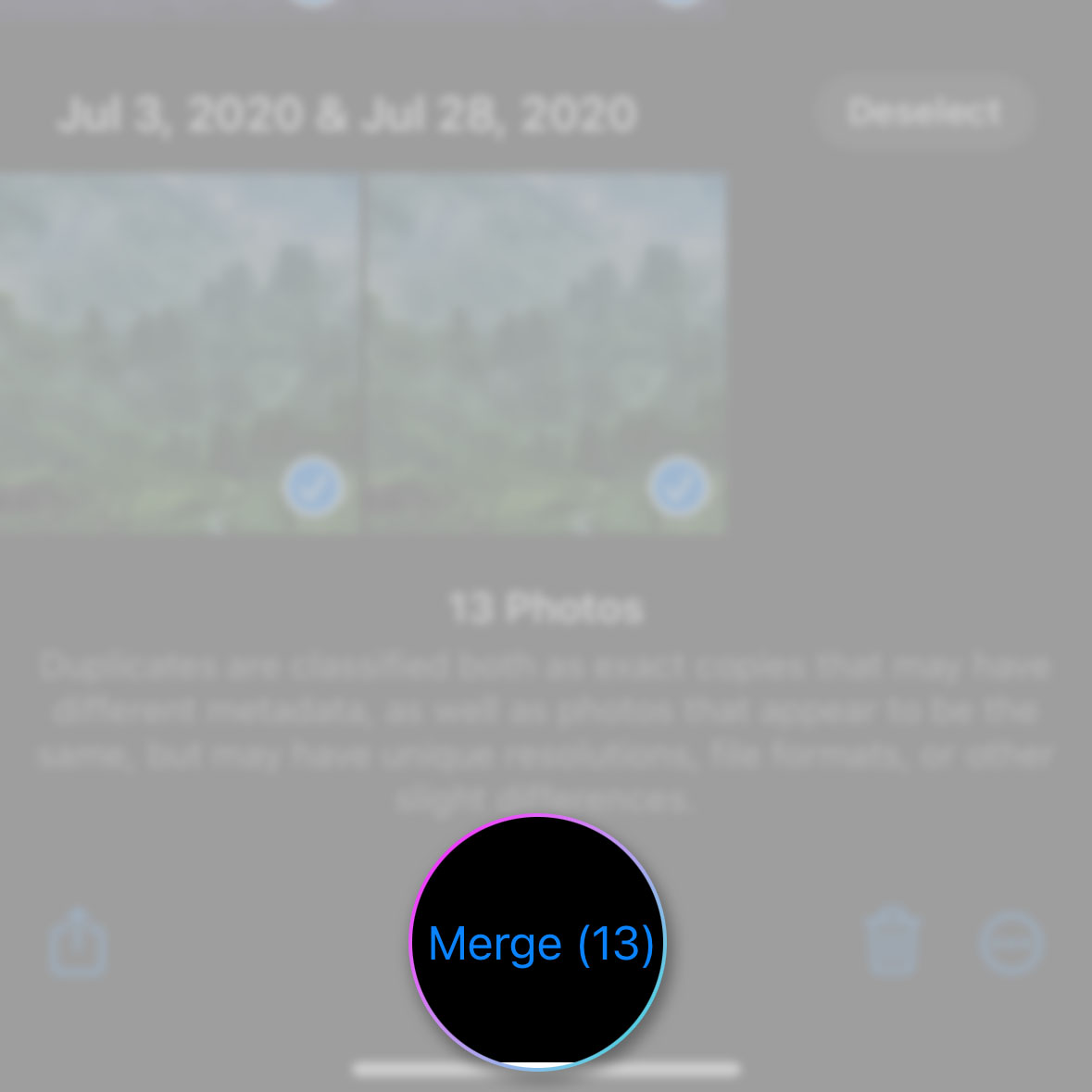
Task: Open the share sheet icon
Action: tap(78, 943)
